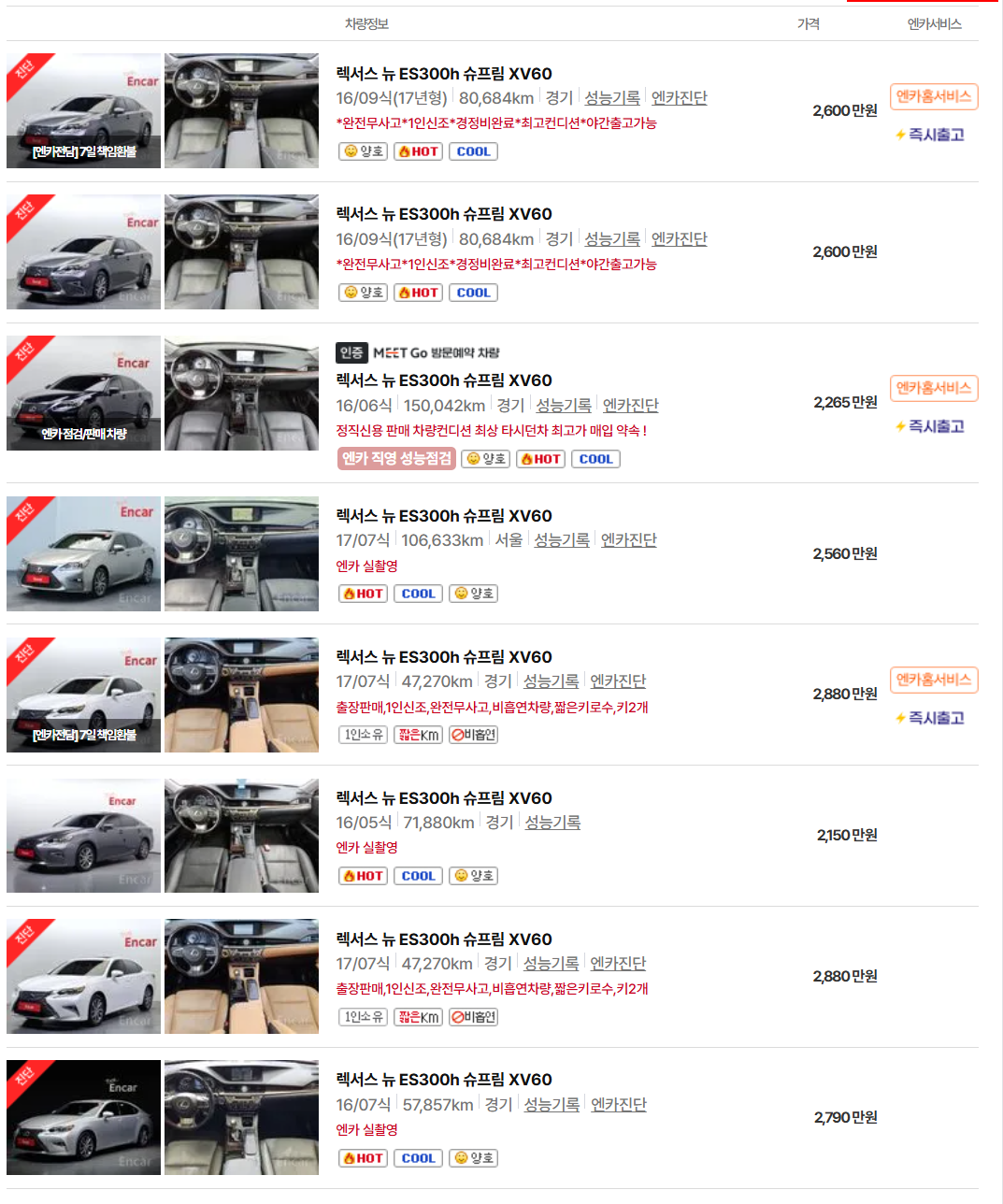Image resolution: width=1003 pixels, height=1204 pixels.
Task: Click the COOL badge on the first listing
Action: point(473,150)
